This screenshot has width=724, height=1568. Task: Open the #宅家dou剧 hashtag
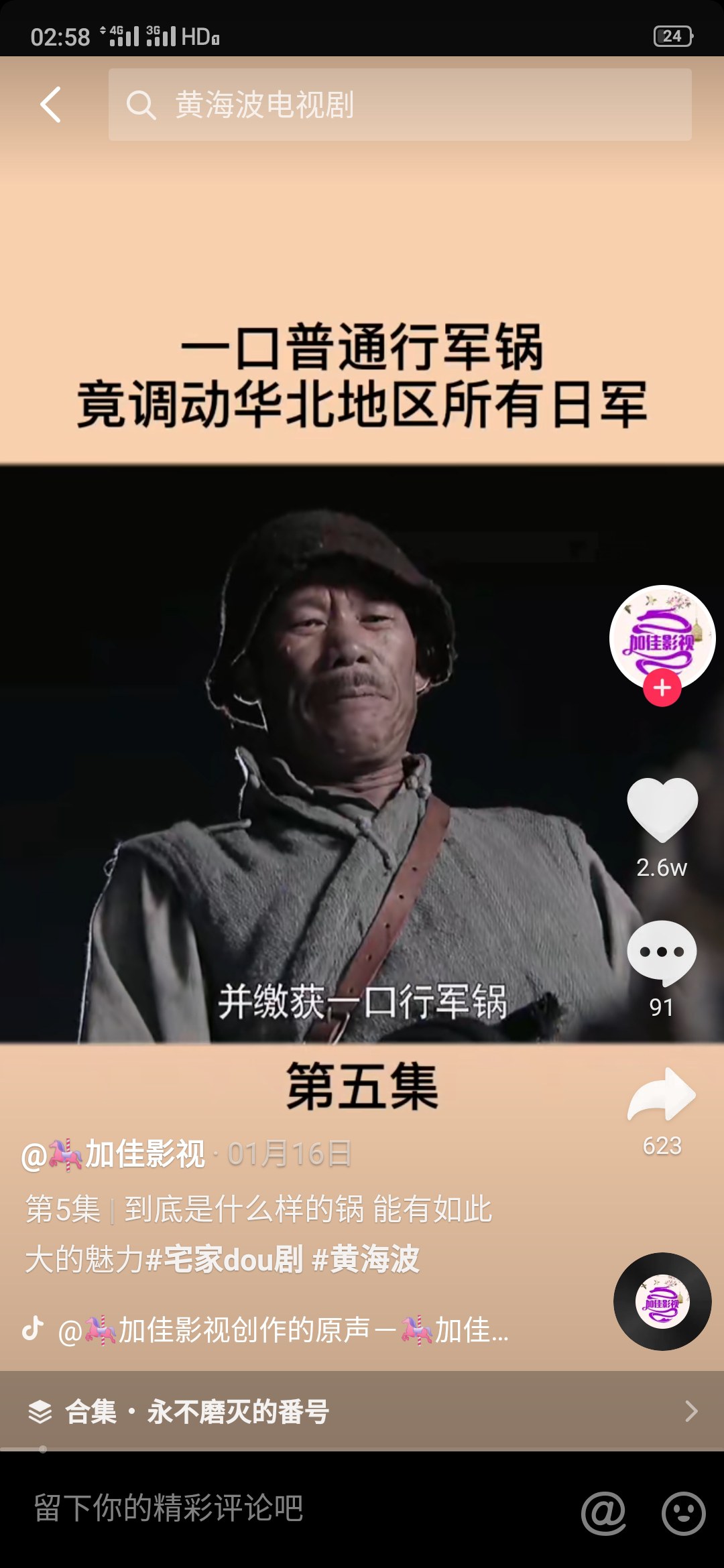tap(225, 1259)
